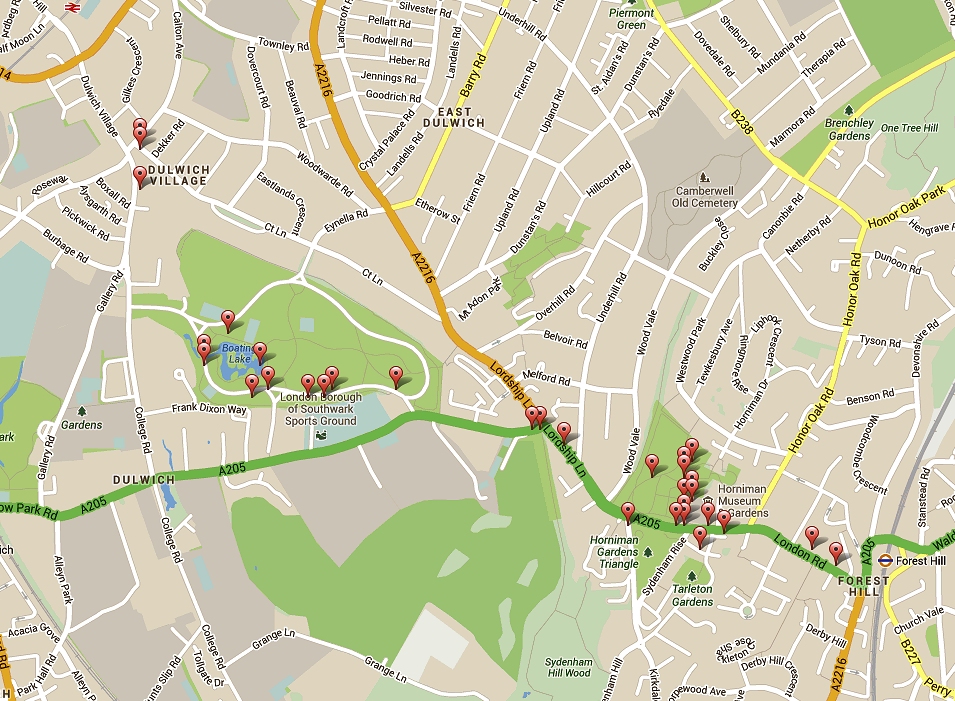The height and width of the screenshot is (701, 955).
Task: Tap the single pin on Lordship Ln
Action: coord(564,431)
